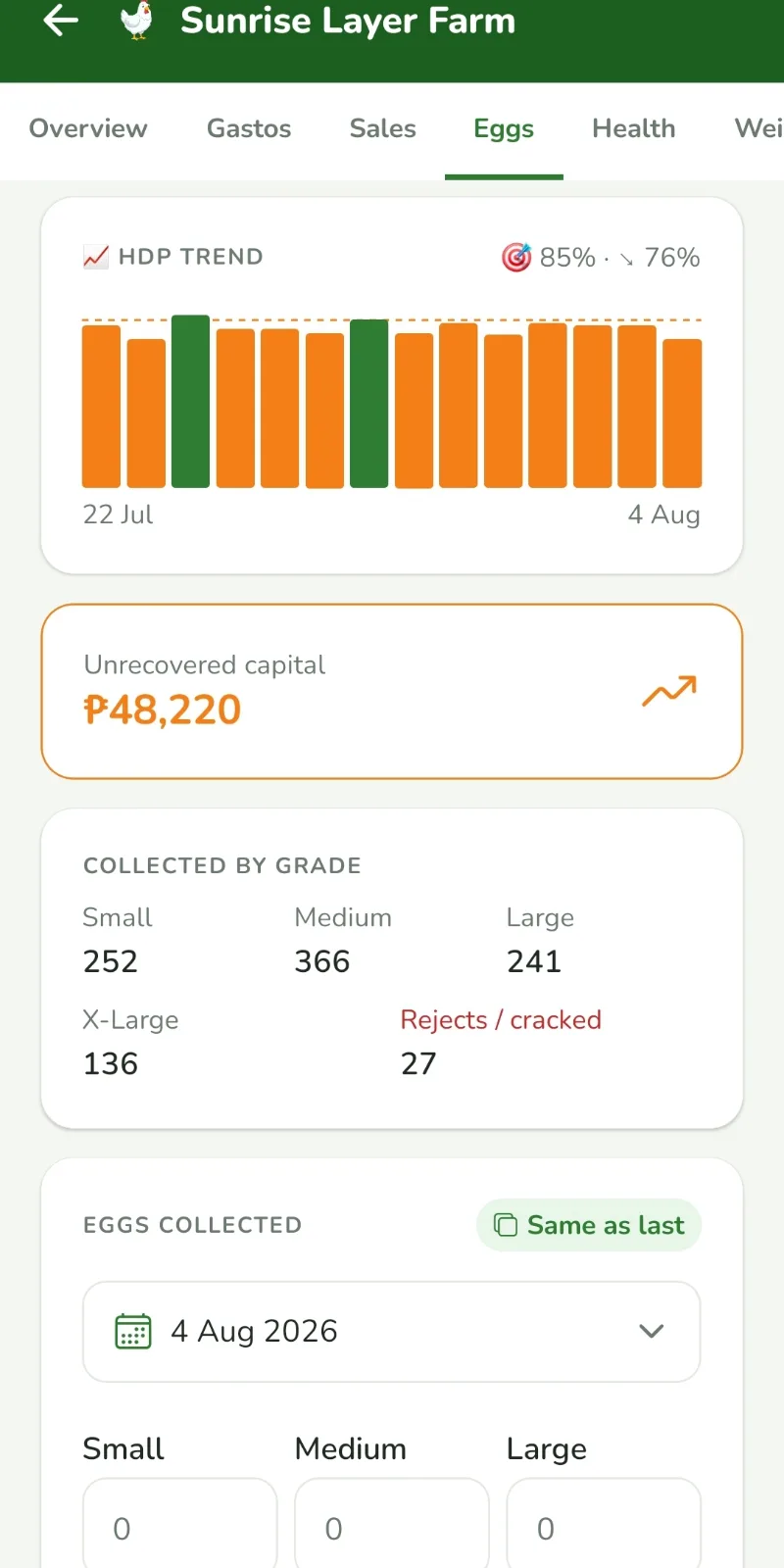
Task: Open the Unrecovered capital card
Action: pyautogui.click(x=392, y=692)
